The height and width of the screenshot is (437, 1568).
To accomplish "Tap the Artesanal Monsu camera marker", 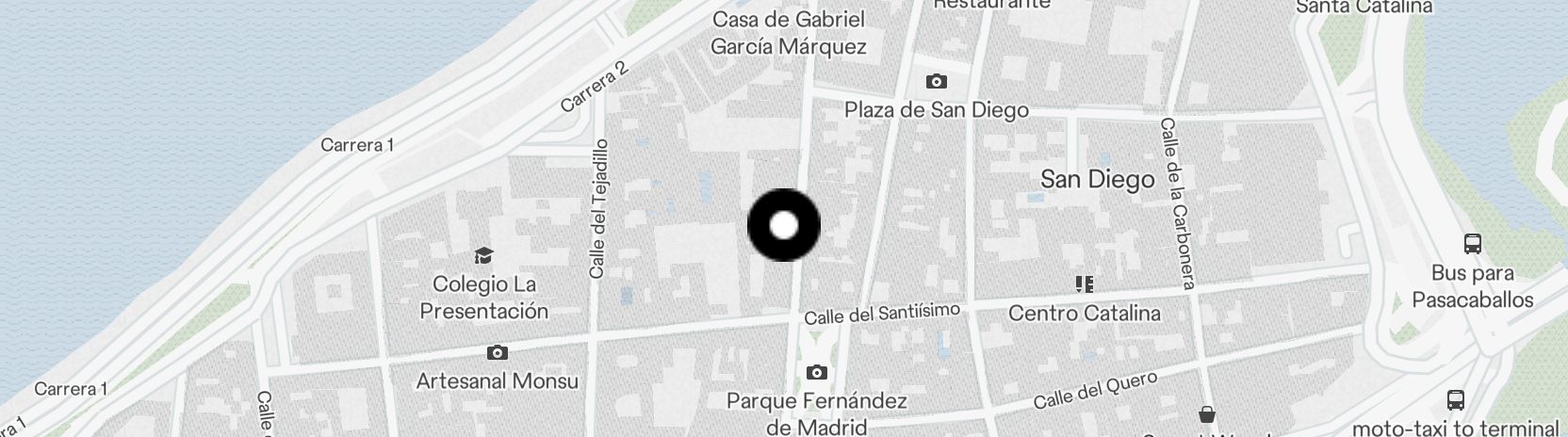I will (497, 353).
